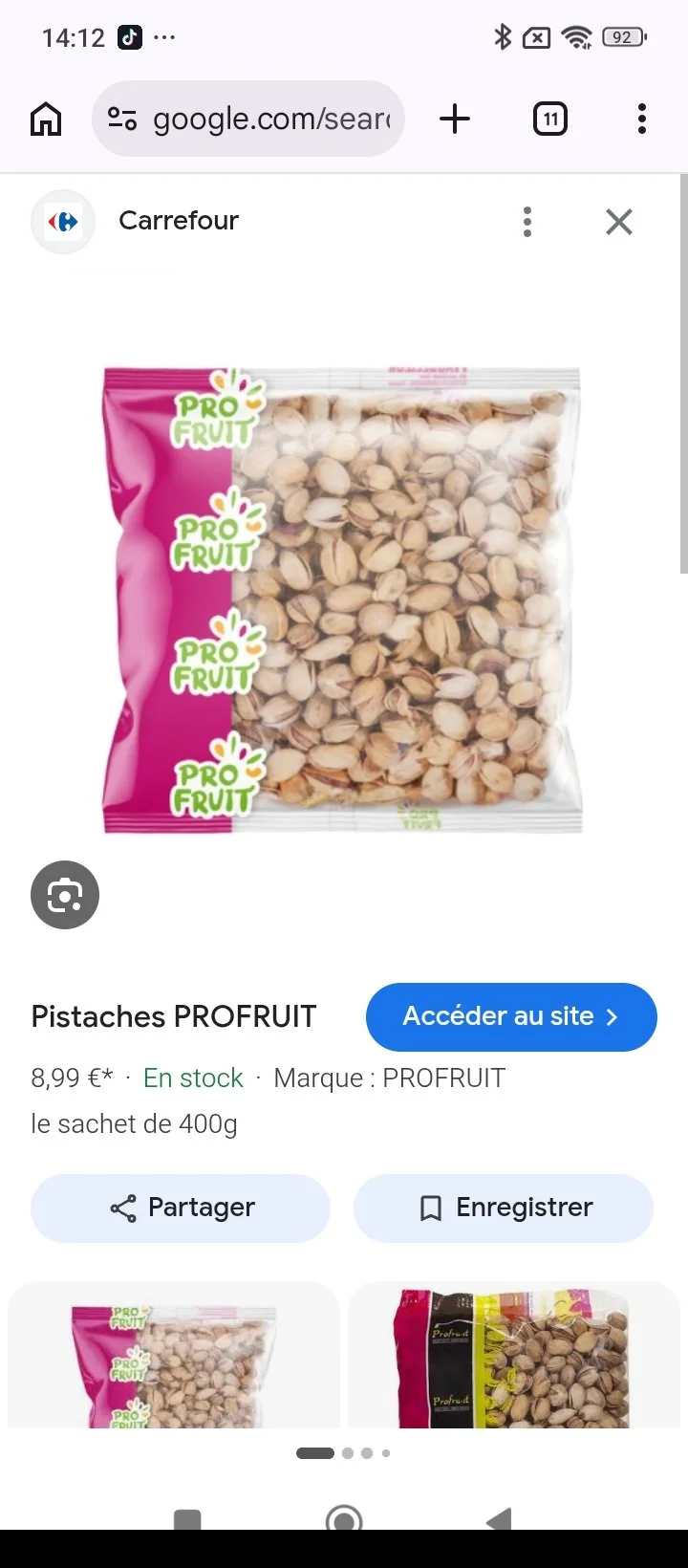Show the open tabs switcher
The image size is (688, 1568).
(549, 119)
